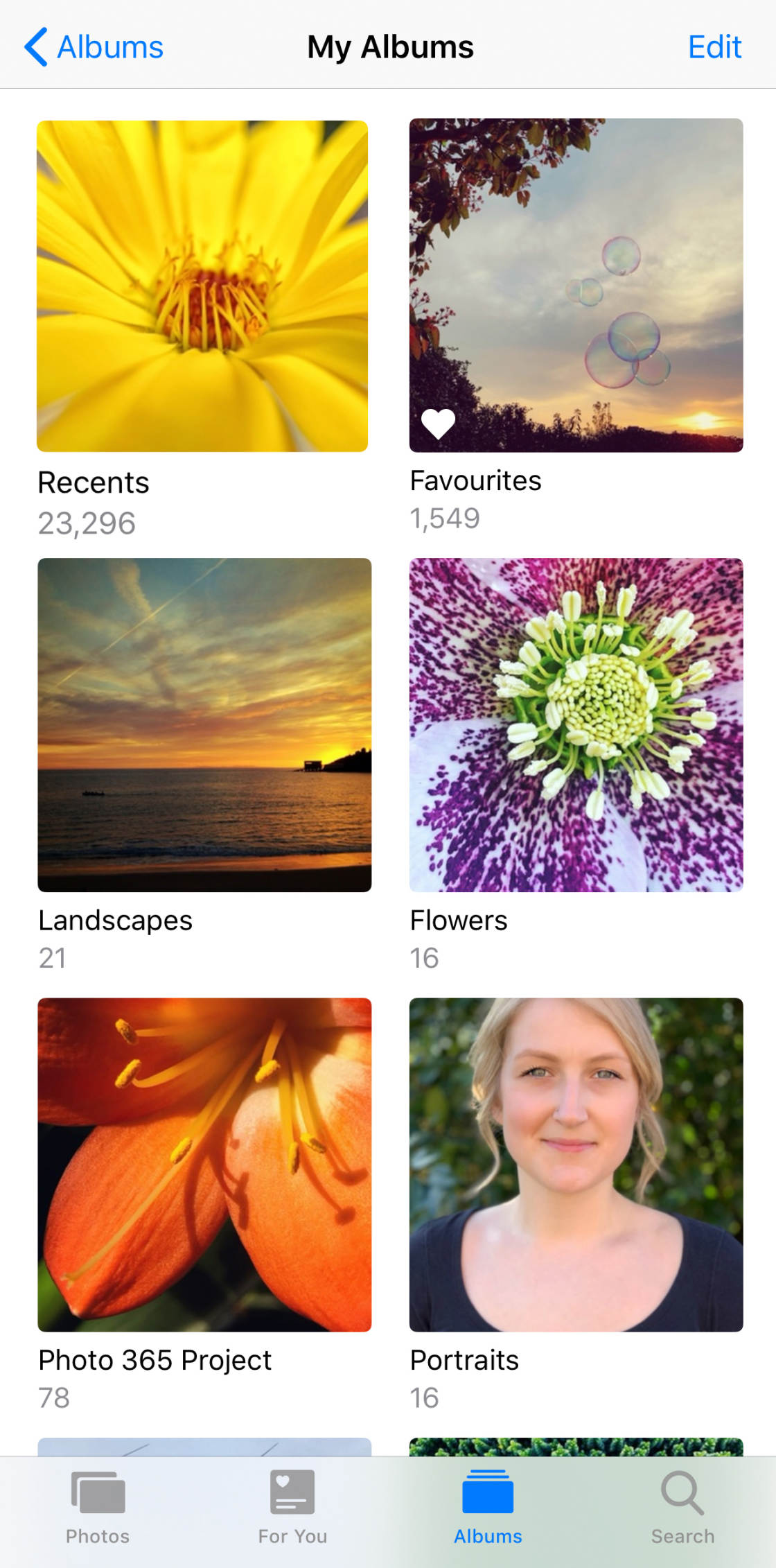Open the Flowers album

coord(576,724)
